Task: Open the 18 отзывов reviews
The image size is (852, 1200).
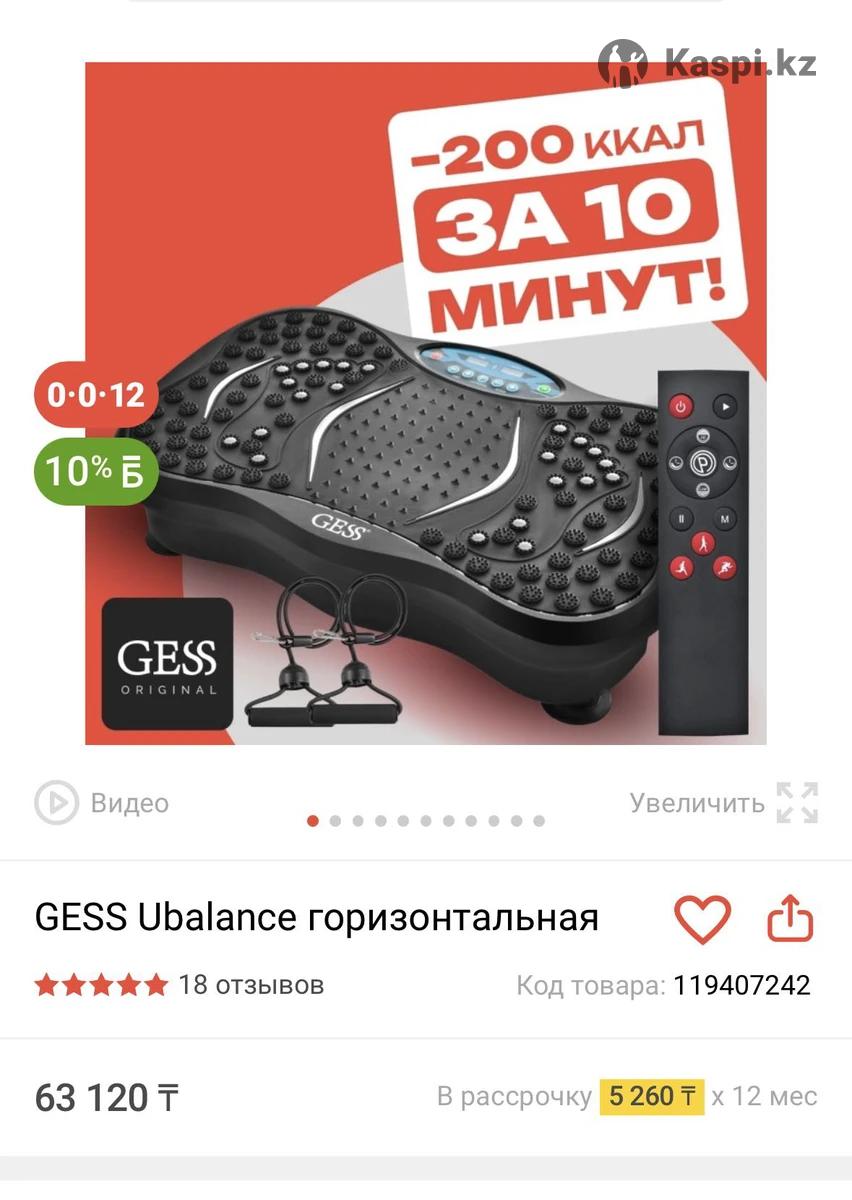Action: tap(250, 985)
